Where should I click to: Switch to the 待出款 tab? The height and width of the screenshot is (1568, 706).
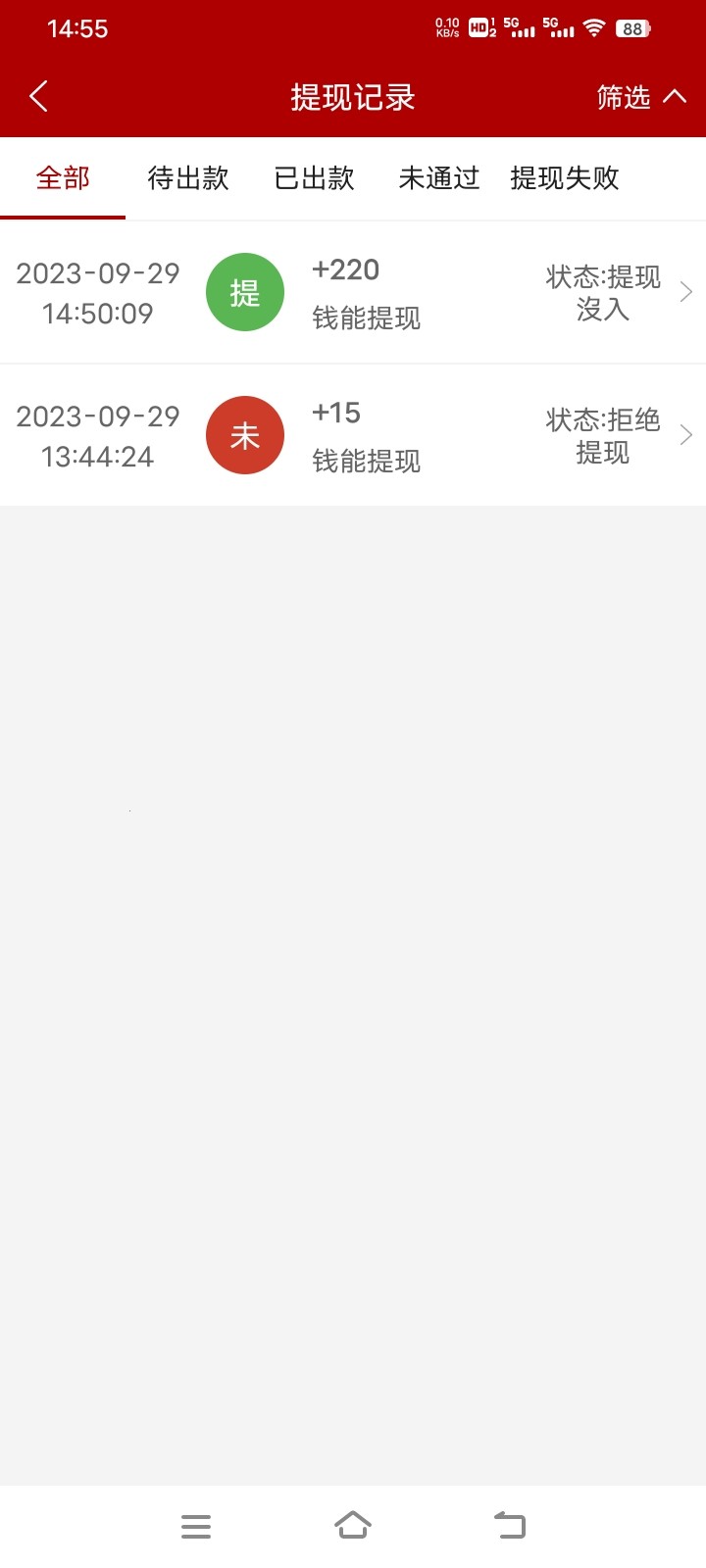click(189, 178)
